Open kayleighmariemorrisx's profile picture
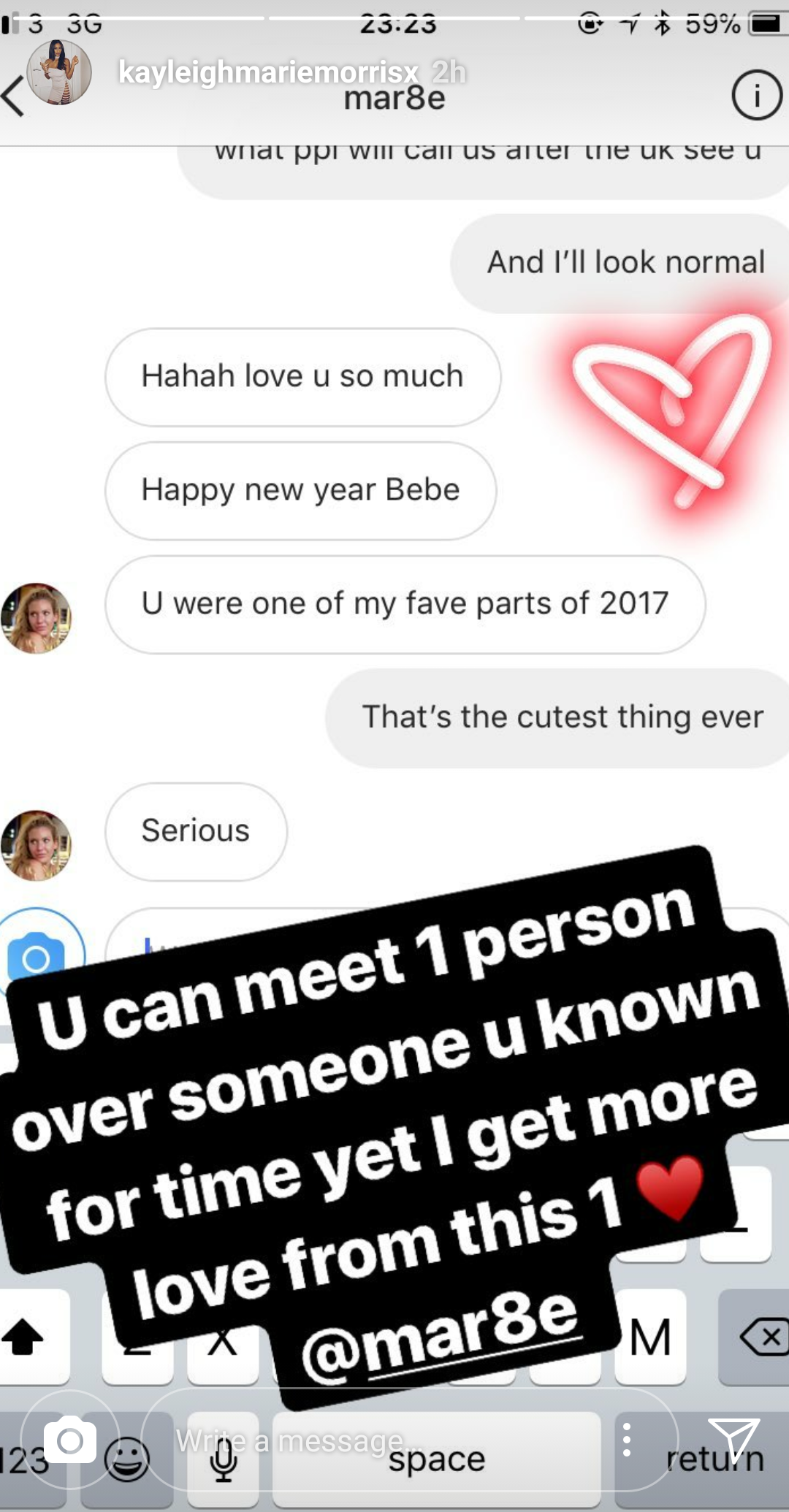Image resolution: width=789 pixels, height=1512 pixels. [59, 72]
